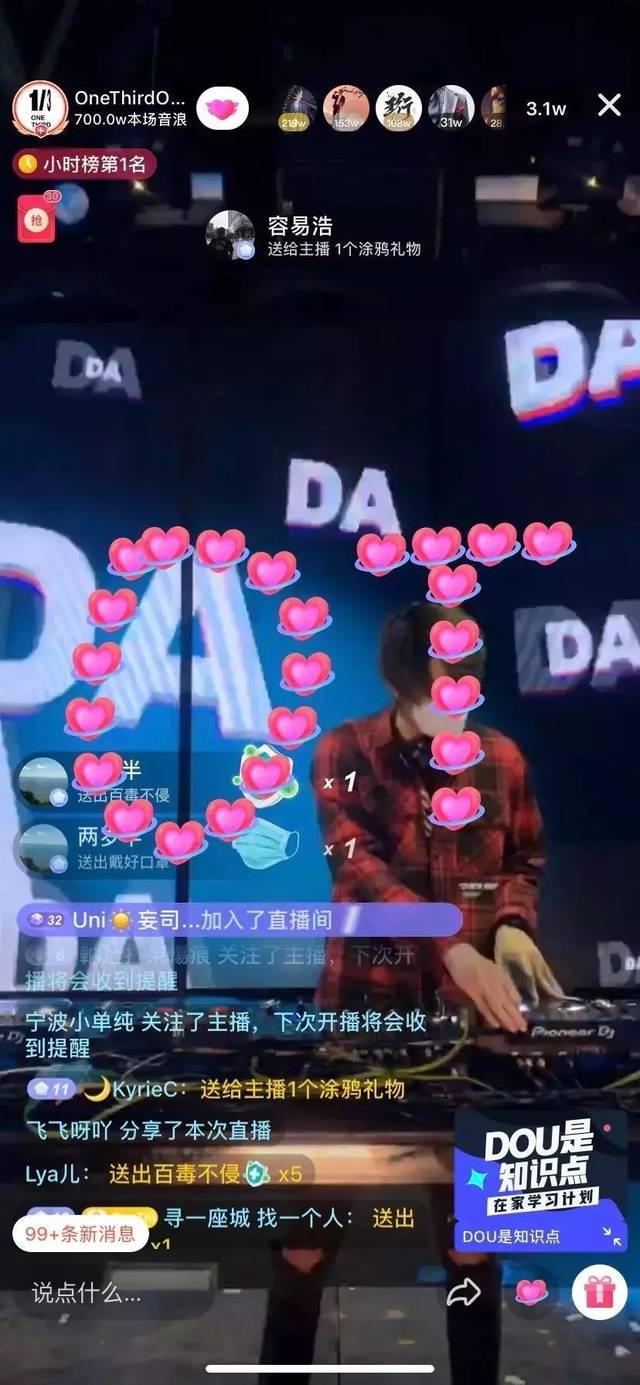The width and height of the screenshot is (640, 1385).
Task: Close the live stream
Action: 609,106
